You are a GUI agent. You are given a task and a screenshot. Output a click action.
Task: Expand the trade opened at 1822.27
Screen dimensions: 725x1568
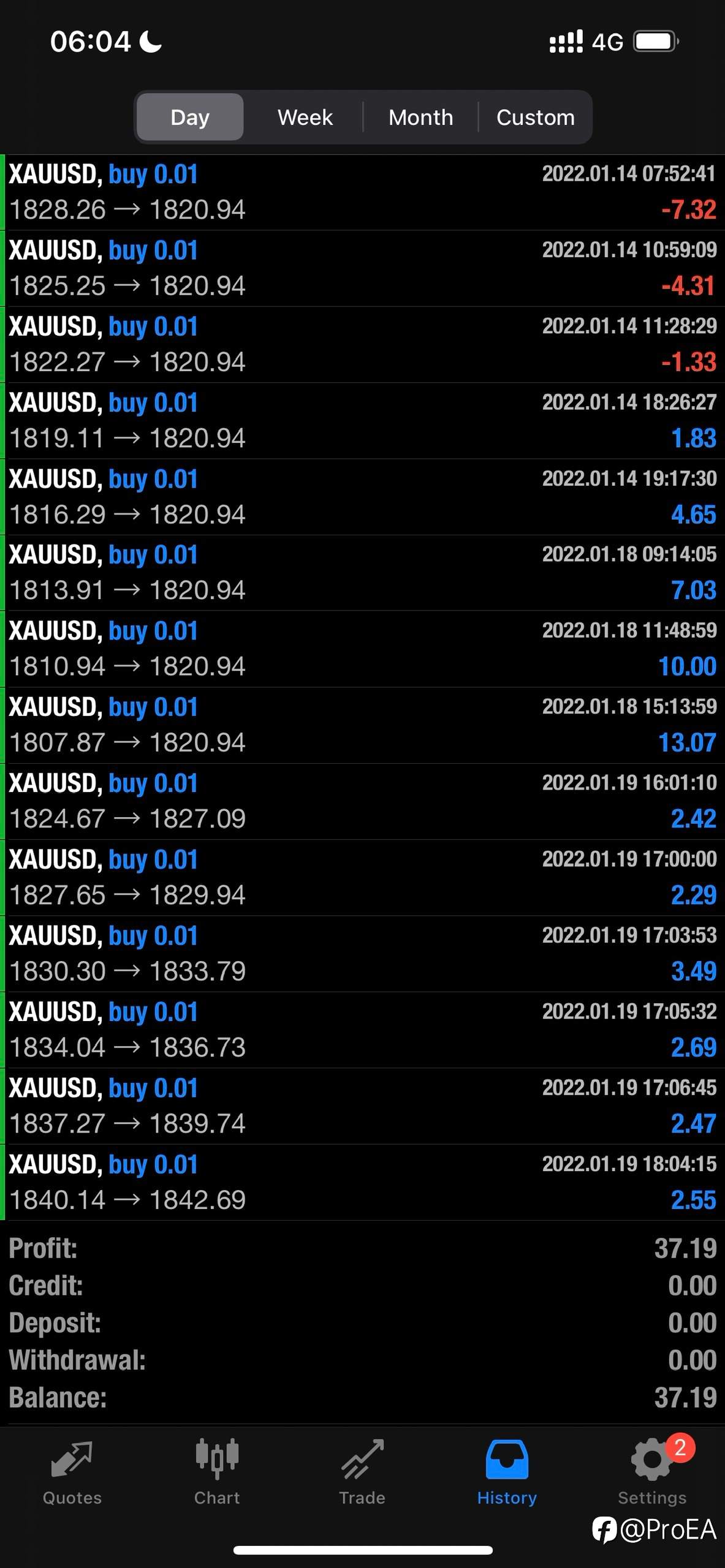[x=362, y=344]
